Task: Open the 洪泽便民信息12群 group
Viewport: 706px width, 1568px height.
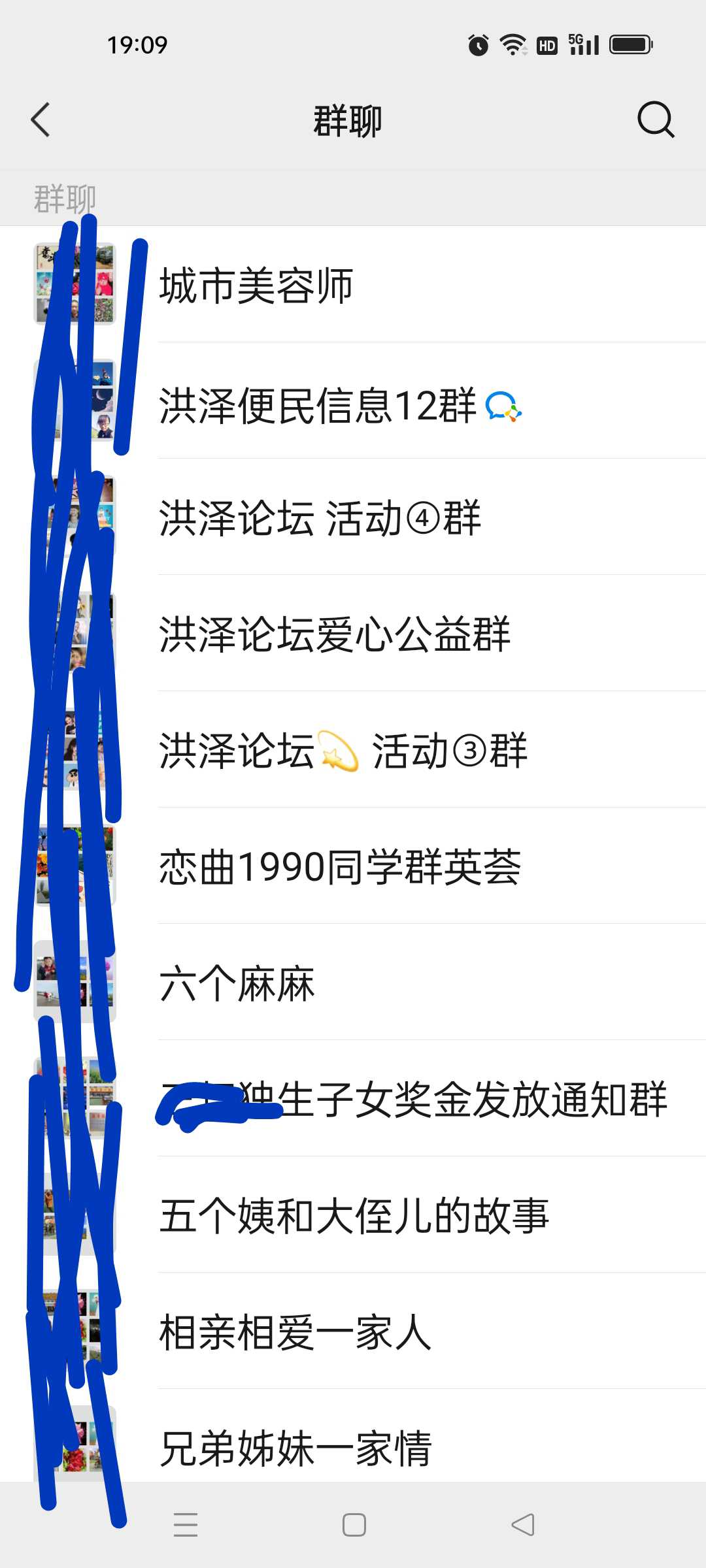Action: pyautogui.click(x=353, y=400)
